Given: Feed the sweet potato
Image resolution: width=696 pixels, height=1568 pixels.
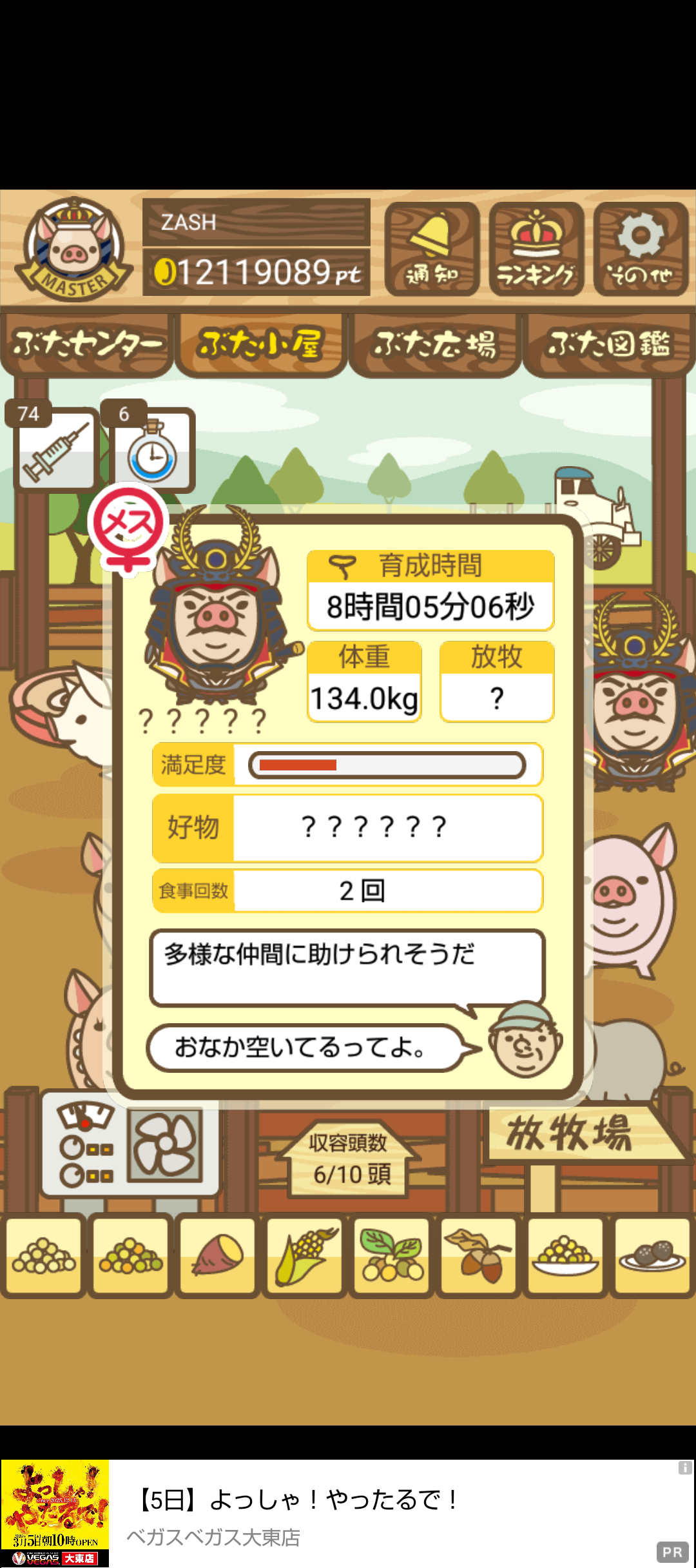Looking at the screenshot, I should [218, 1255].
